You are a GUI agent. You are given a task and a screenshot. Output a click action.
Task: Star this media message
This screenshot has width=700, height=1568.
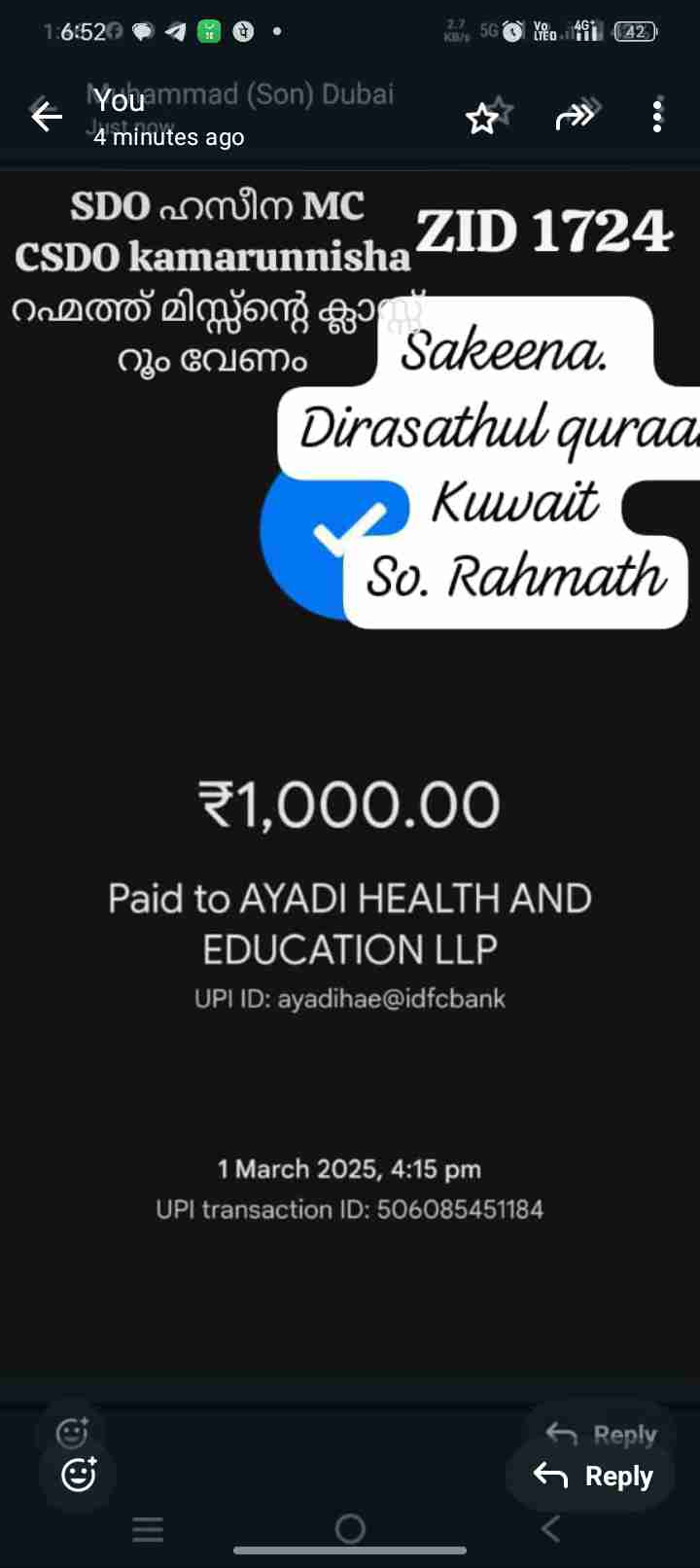(481, 119)
